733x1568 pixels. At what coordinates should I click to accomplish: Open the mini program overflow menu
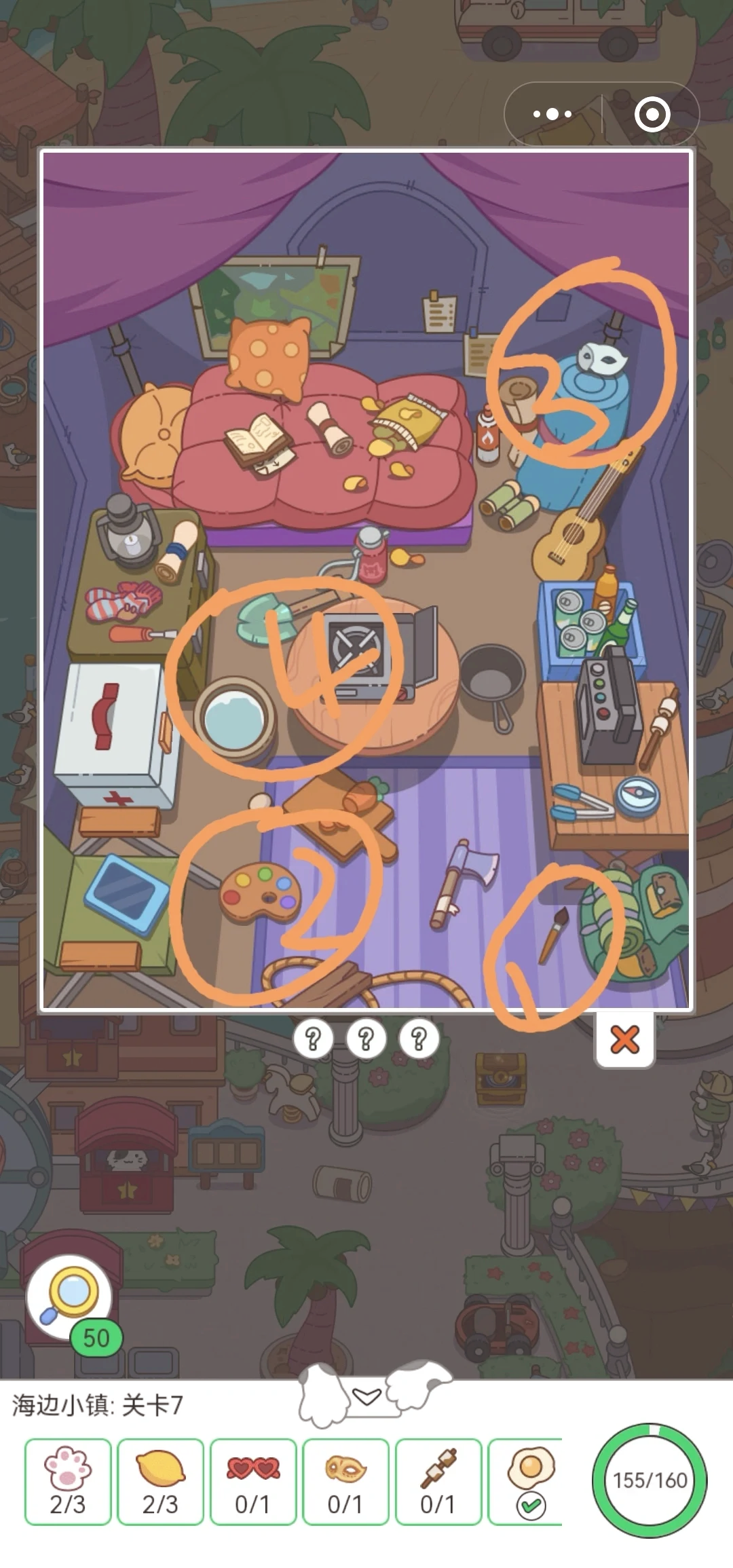coord(552,114)
